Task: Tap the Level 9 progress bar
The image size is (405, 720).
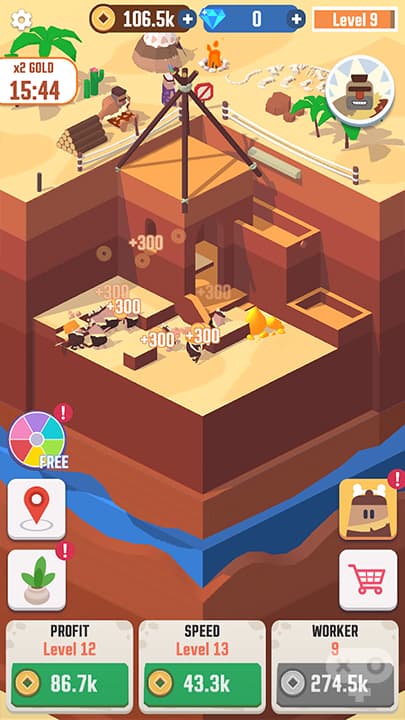Action: point(355,19)
